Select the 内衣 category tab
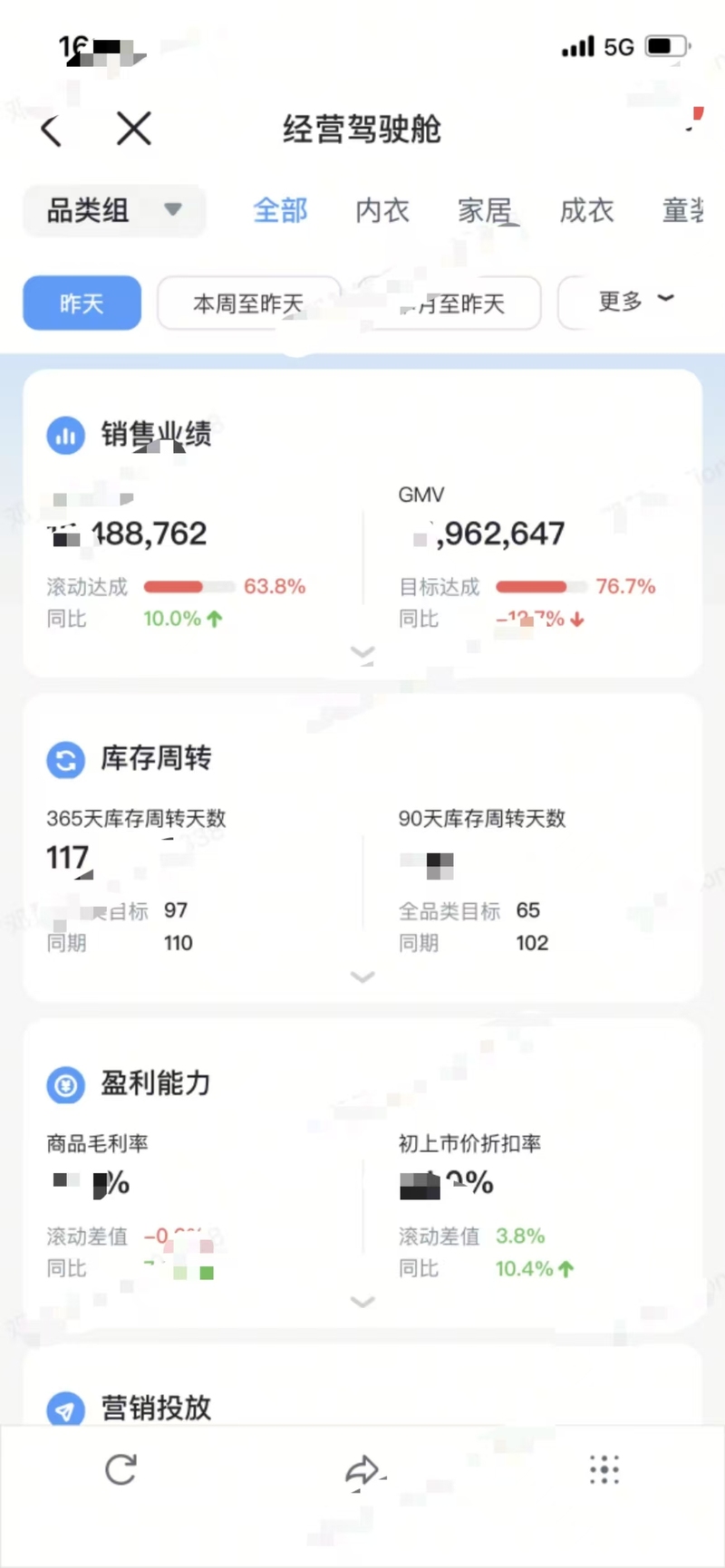Viewport: 725px width, 1568px height. tap(382, 210)
